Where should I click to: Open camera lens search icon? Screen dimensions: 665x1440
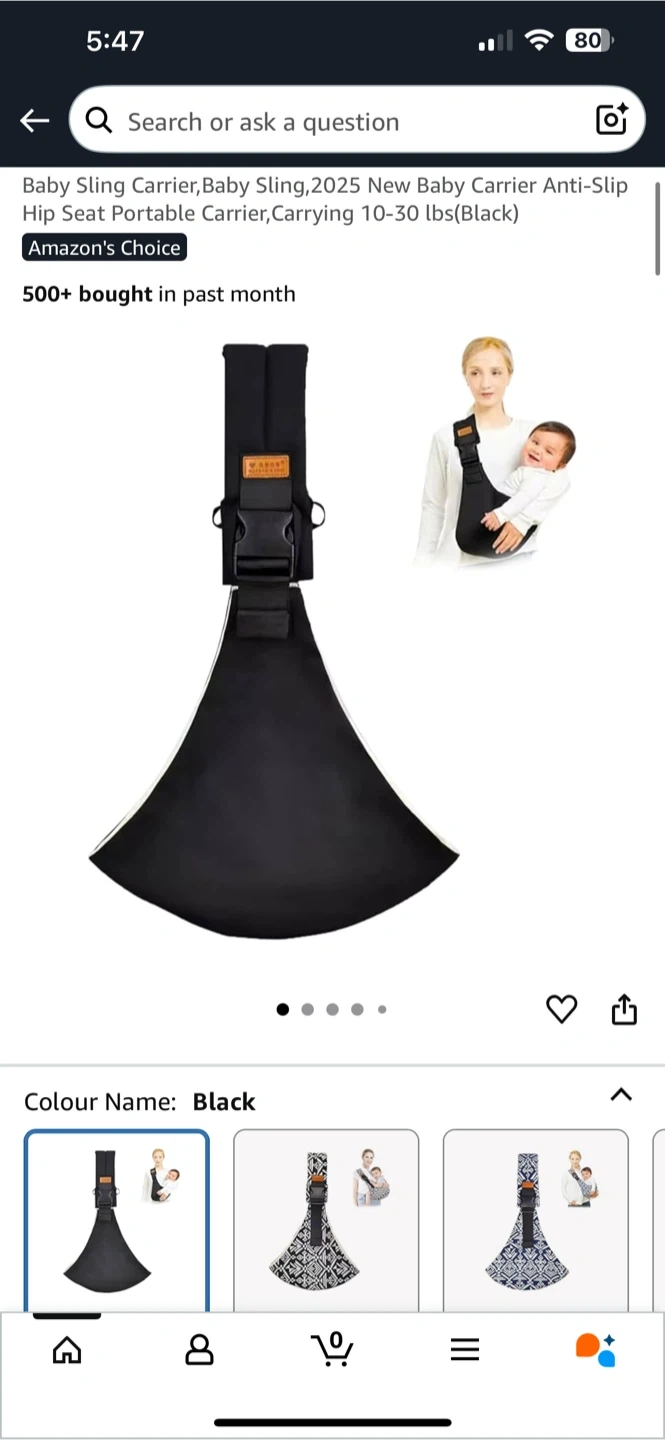coord(611,119)
